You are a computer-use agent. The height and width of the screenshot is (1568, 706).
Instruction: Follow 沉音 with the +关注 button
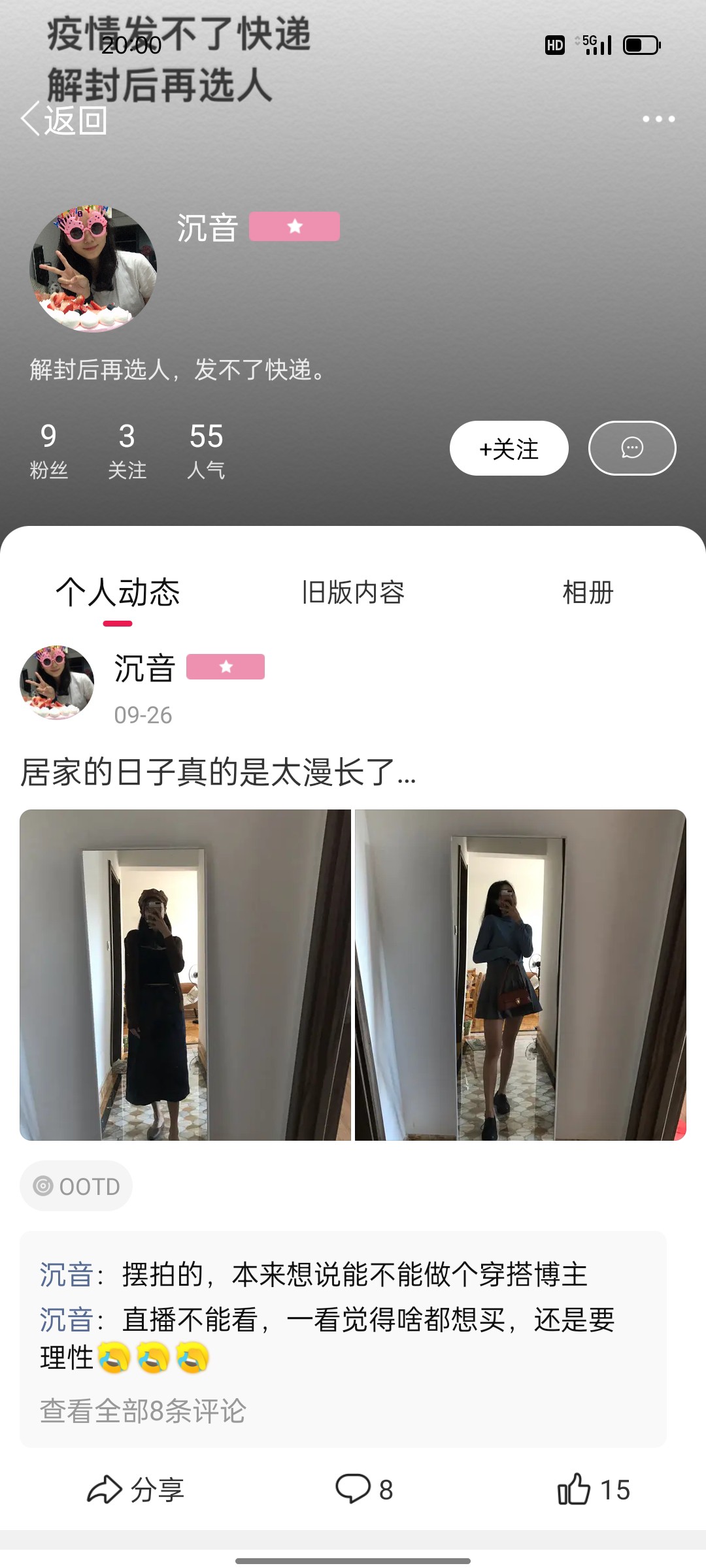click(509, 448)
